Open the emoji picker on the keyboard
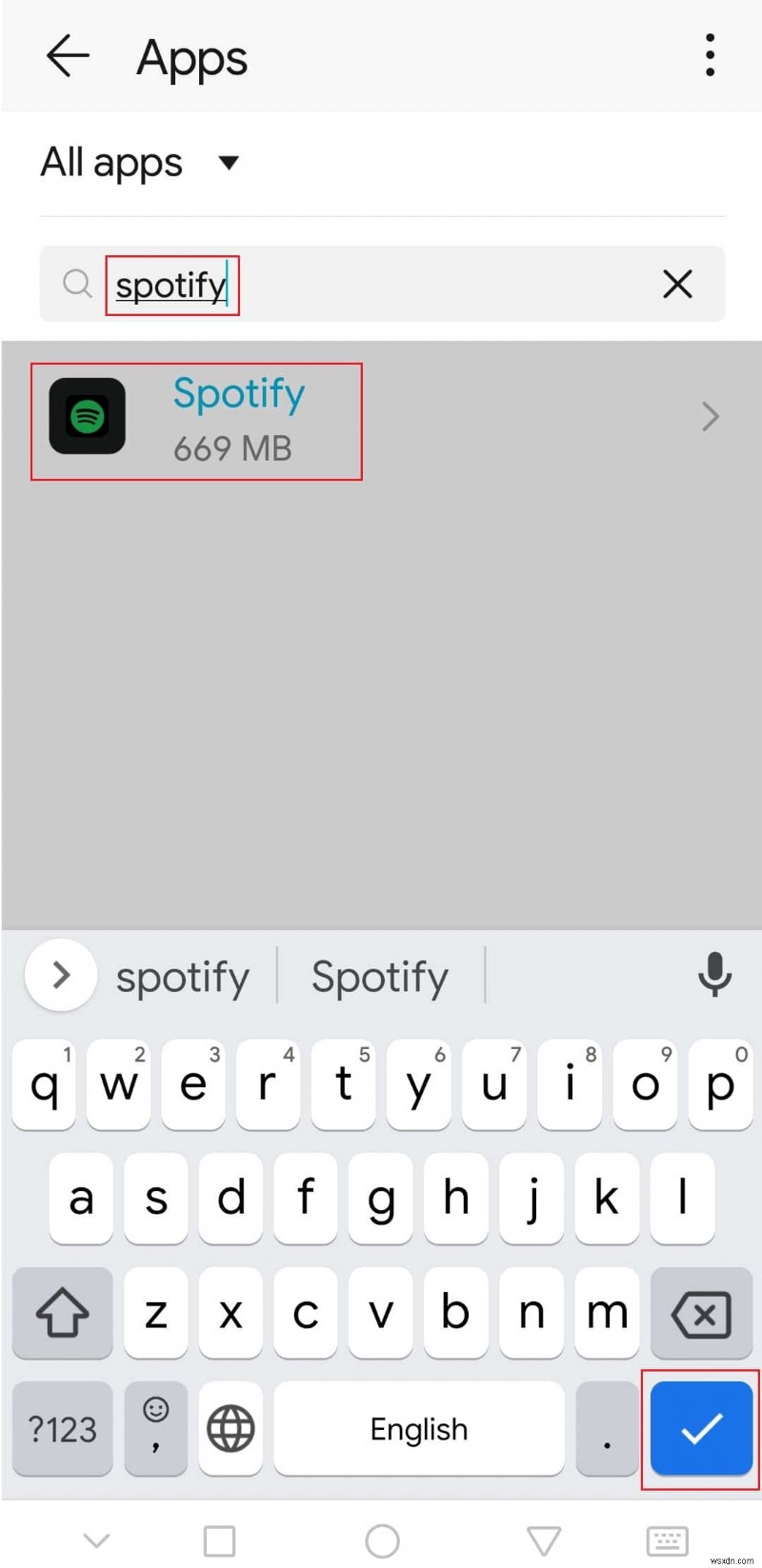762x1568 pixels. (x=155, y=1428)
